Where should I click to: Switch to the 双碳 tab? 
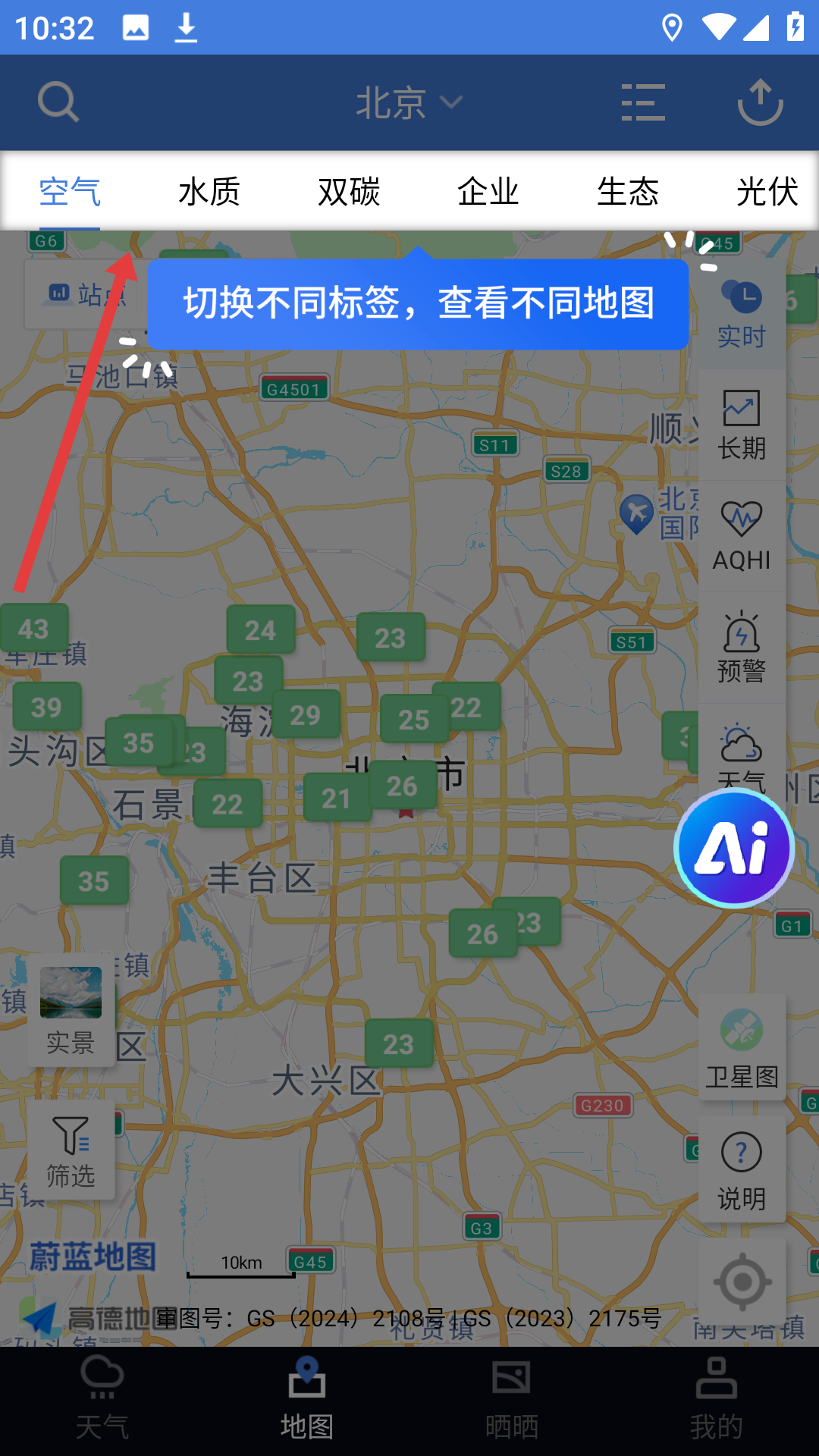(349, 192)
